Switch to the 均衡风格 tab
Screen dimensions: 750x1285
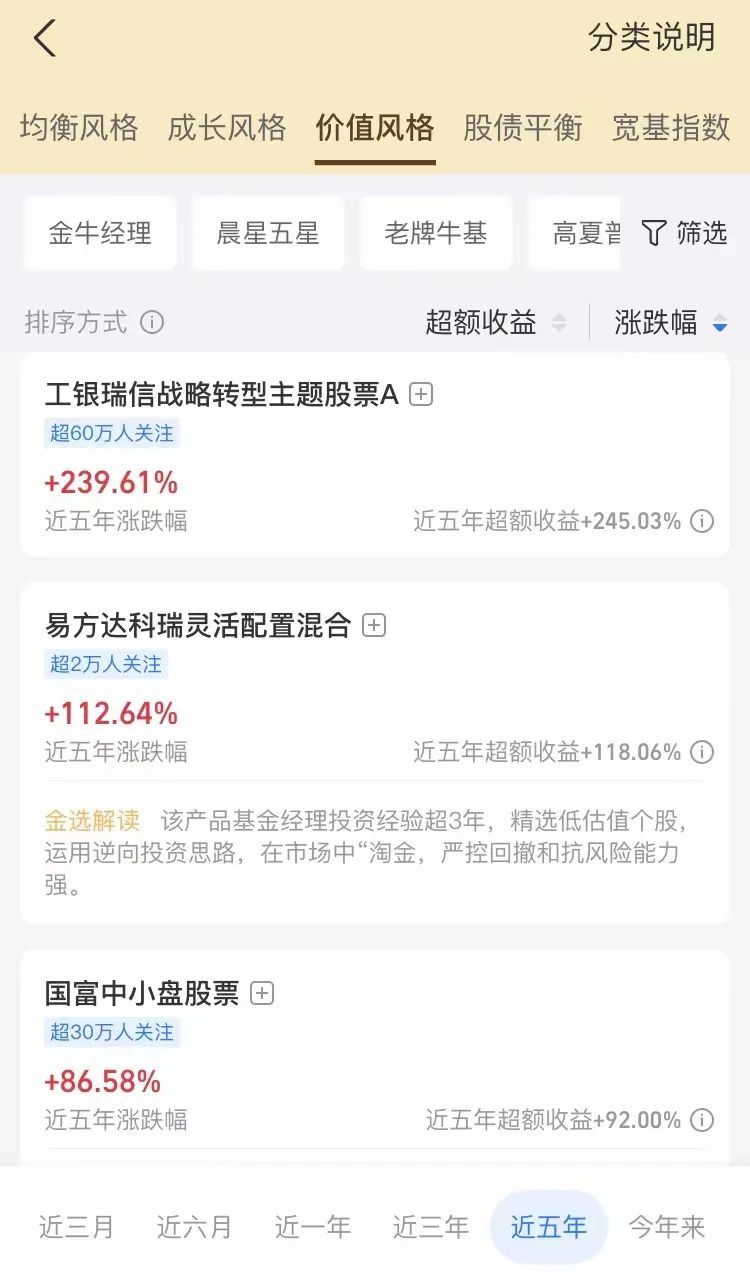79,128
